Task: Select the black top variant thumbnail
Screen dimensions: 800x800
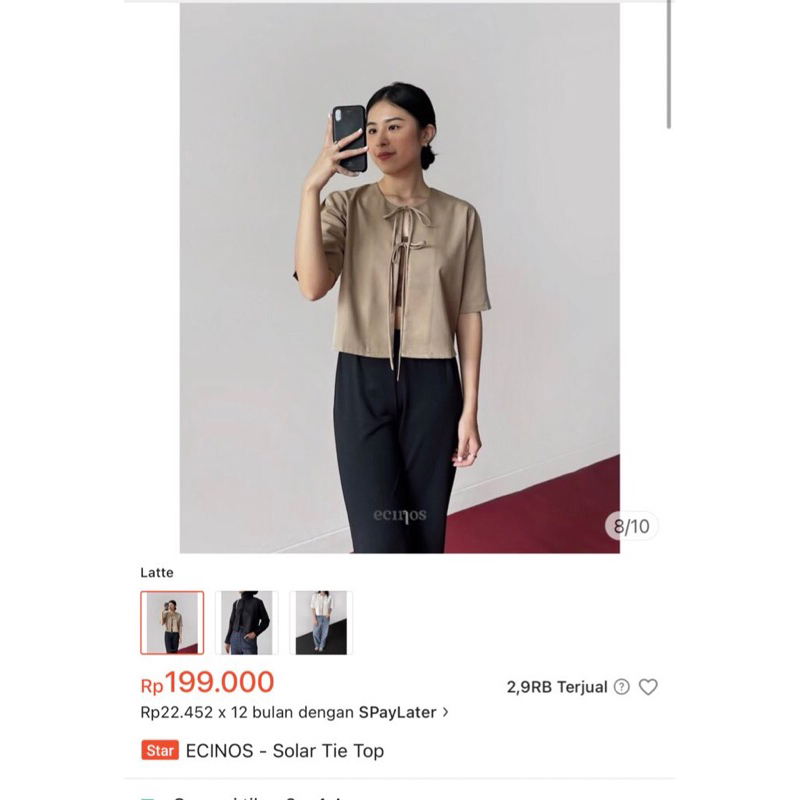Action: click(246, 622)
